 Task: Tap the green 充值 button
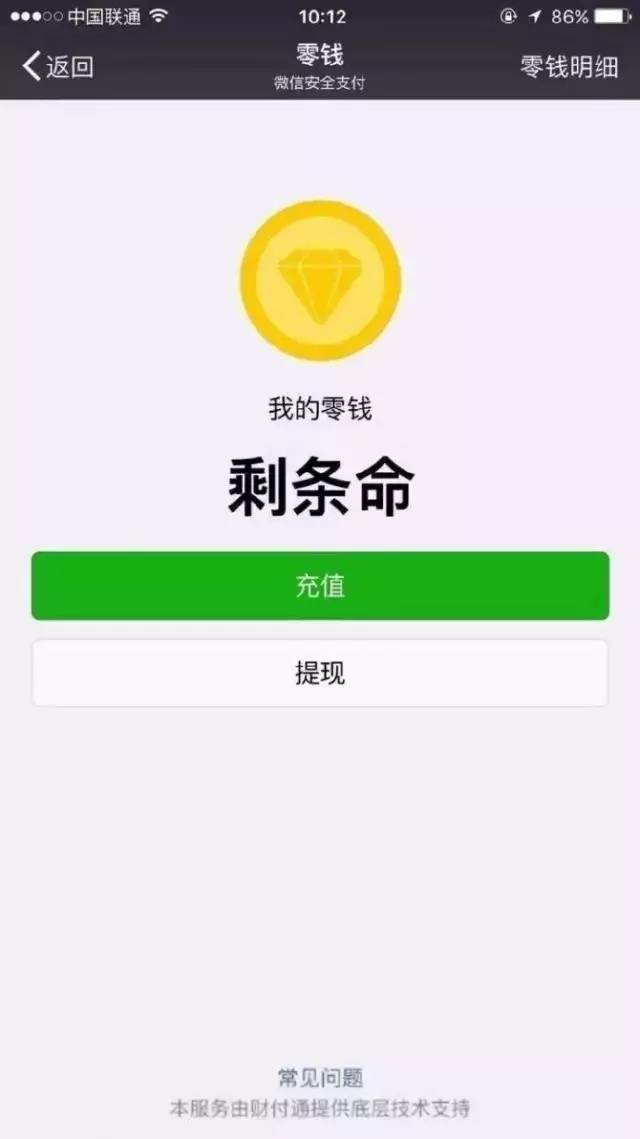coord(320,586)
